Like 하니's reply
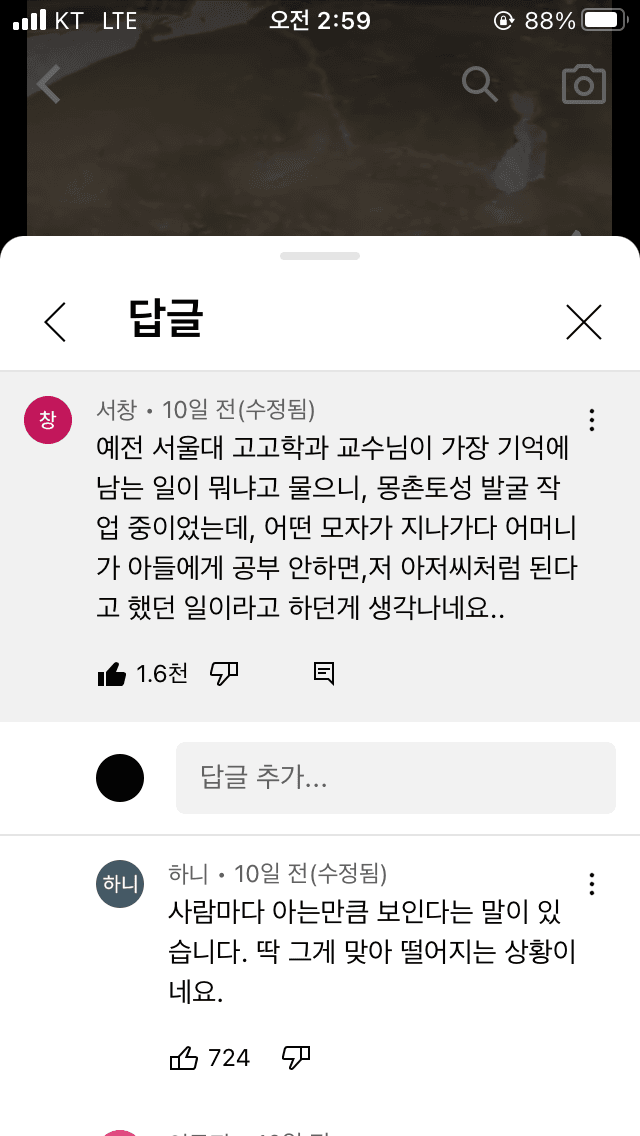The image size is (640, 1136). coord(184,1058)
